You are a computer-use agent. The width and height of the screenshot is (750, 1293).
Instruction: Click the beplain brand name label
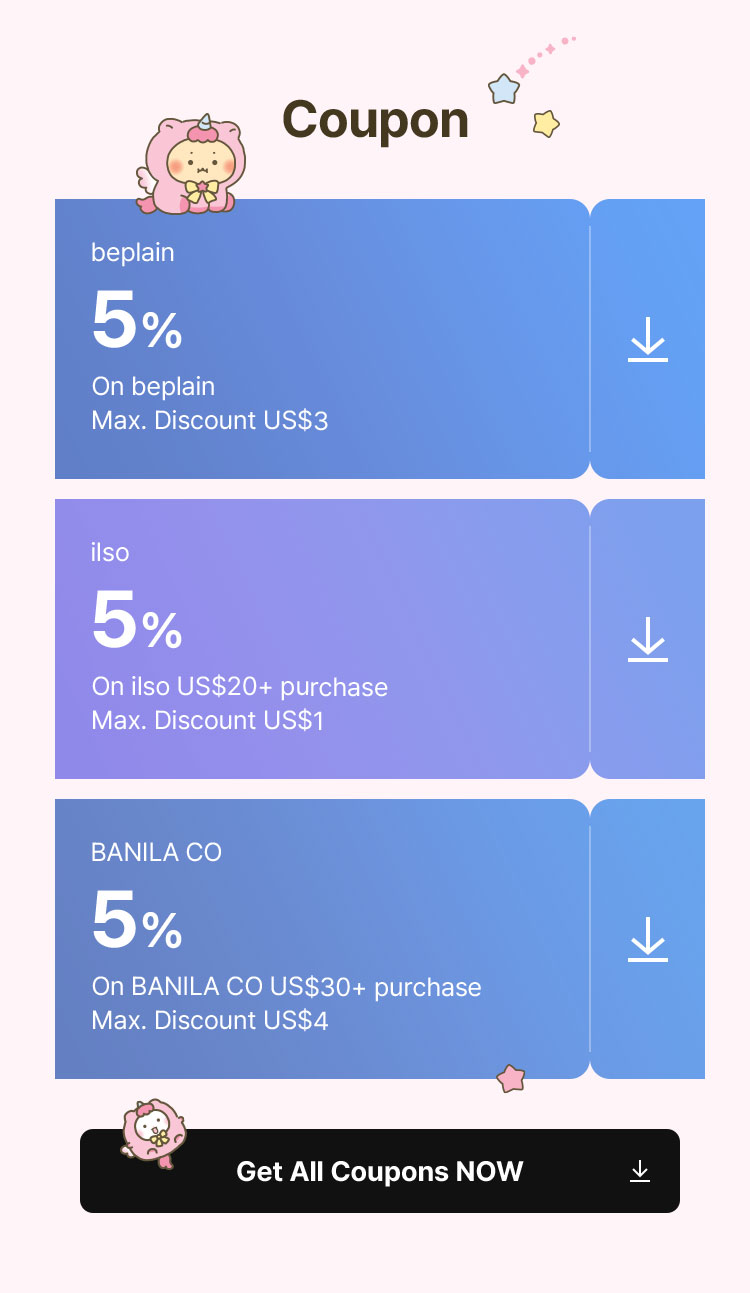132,253
